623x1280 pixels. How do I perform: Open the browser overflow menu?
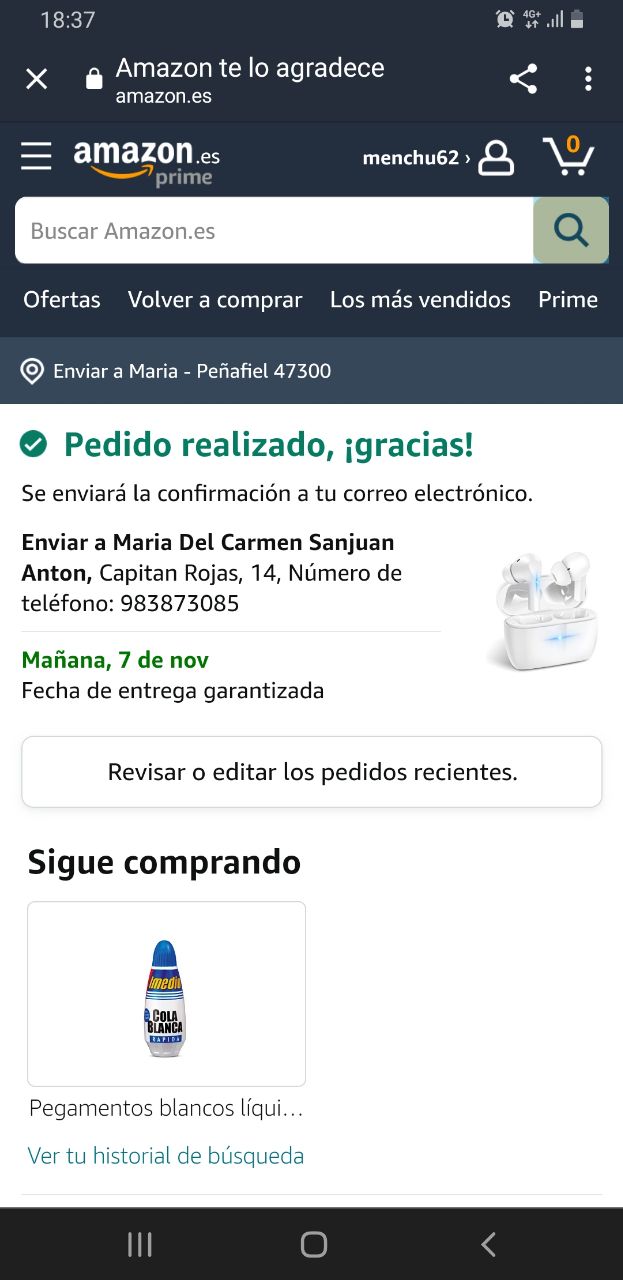click(x=588, y=79)
